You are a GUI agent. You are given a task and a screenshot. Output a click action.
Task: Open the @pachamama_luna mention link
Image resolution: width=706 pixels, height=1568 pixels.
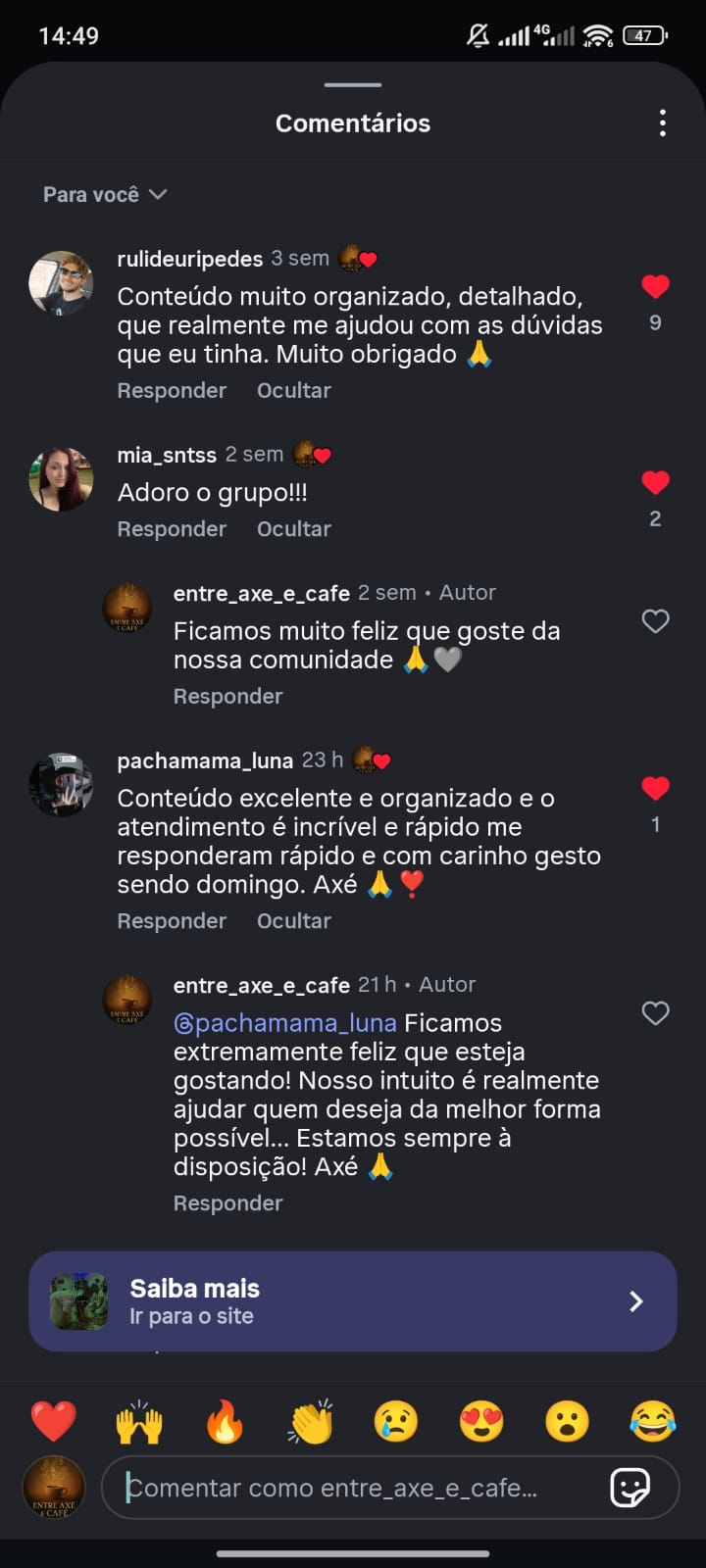(x=285, y=1023)
